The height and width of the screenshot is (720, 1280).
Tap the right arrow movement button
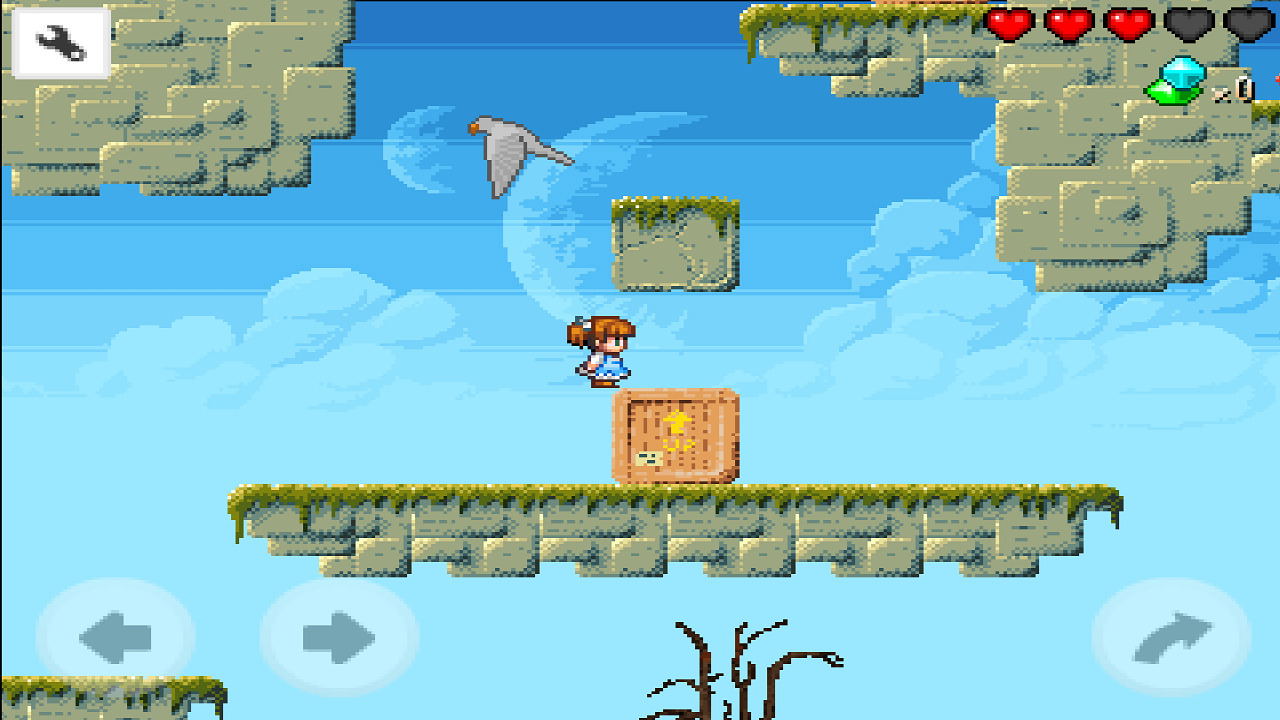[339, 637]
